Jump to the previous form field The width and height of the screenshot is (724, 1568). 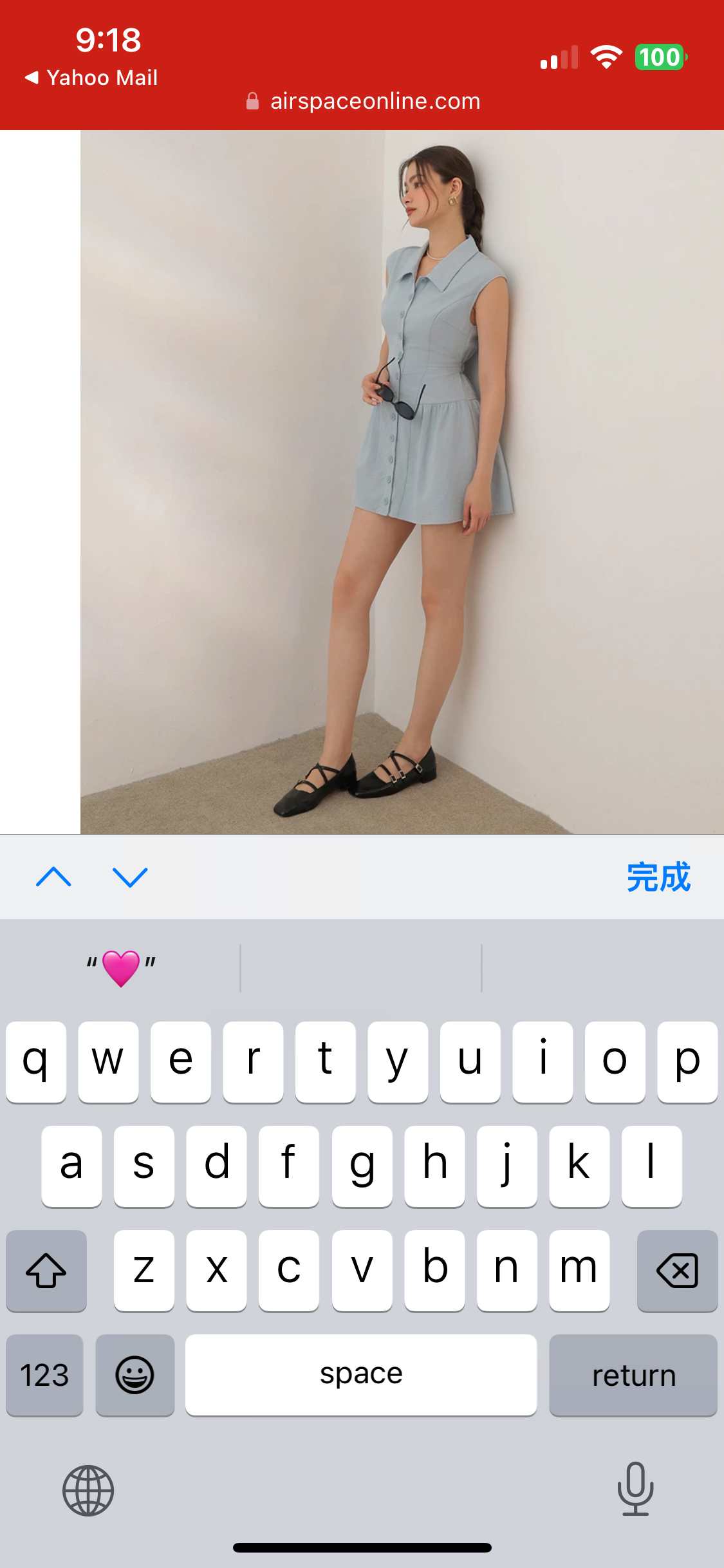[x=53, y=877]
